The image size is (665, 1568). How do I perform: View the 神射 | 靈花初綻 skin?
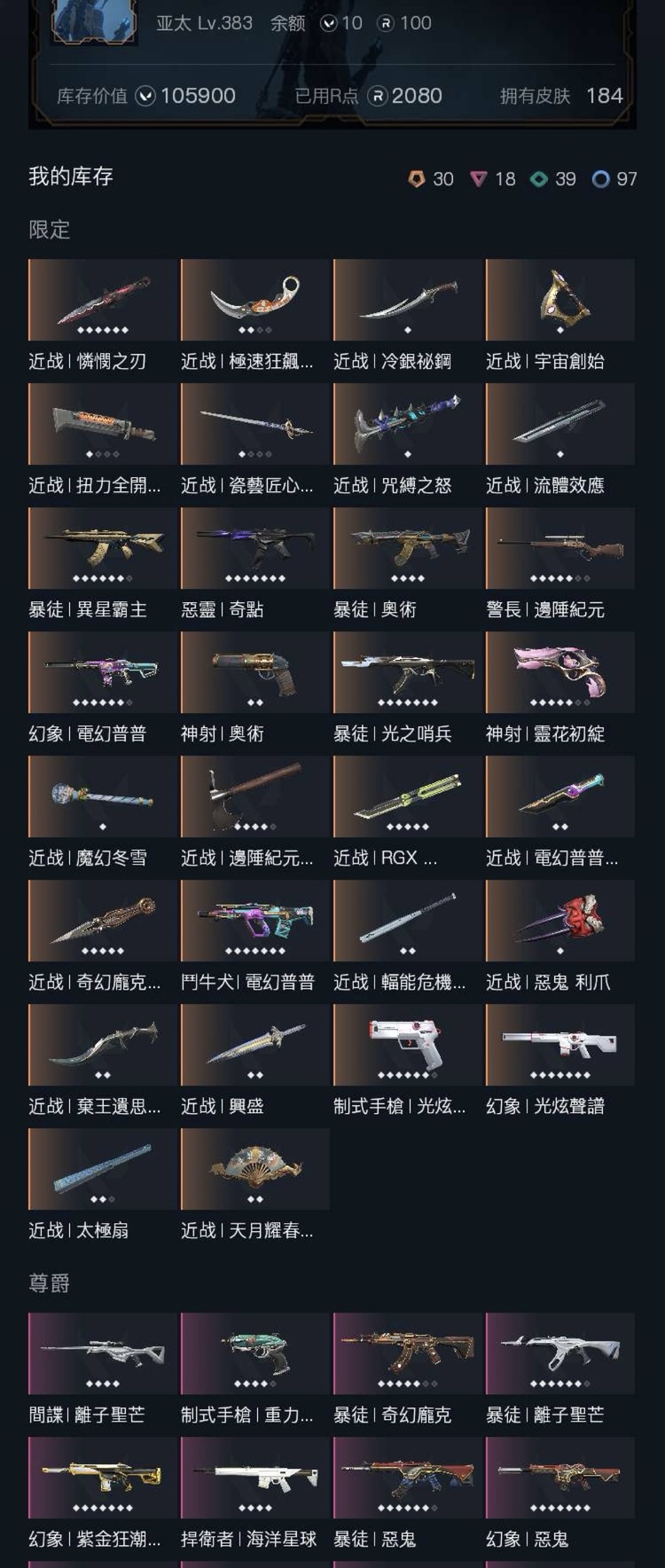(560, 673)
